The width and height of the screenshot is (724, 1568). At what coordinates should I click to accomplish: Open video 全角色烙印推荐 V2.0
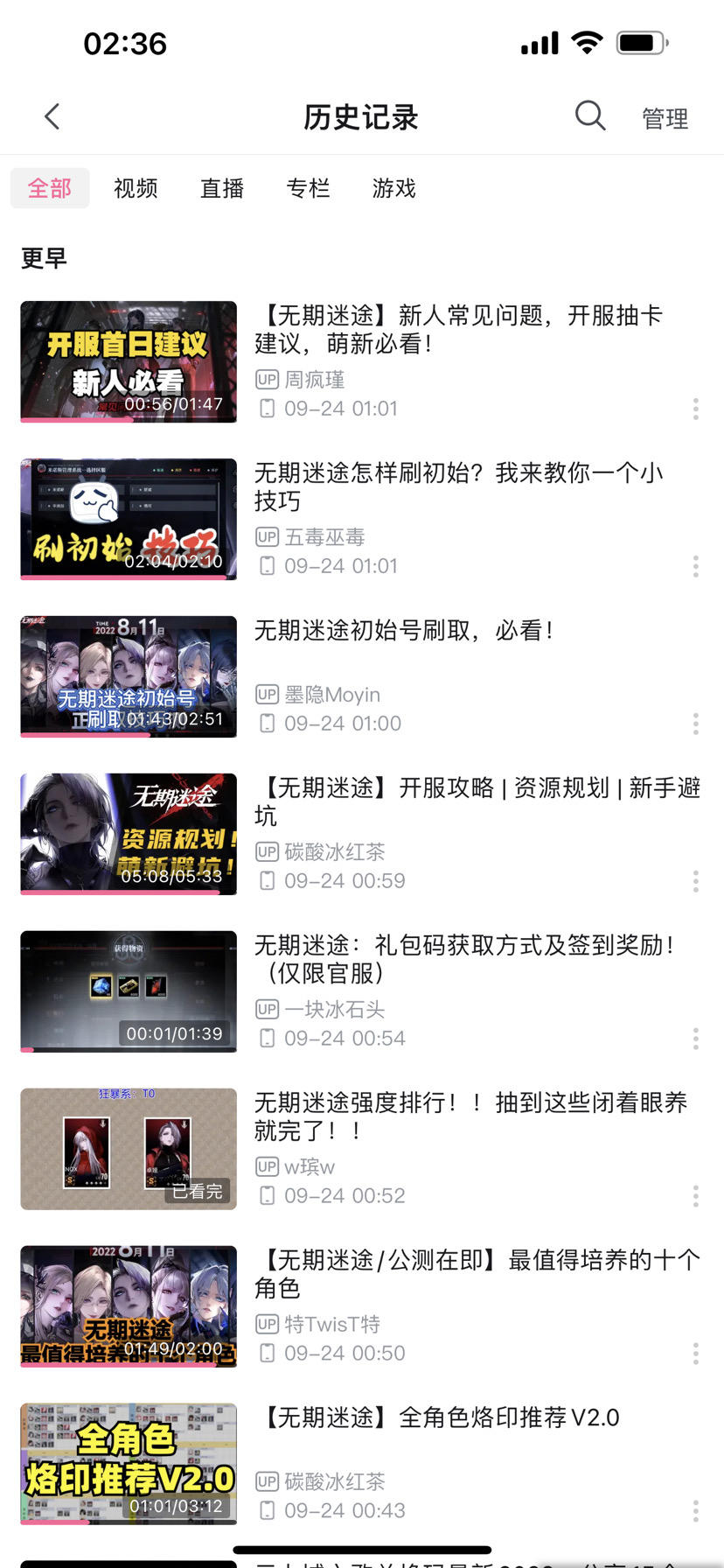click(x=437, y=1417)
